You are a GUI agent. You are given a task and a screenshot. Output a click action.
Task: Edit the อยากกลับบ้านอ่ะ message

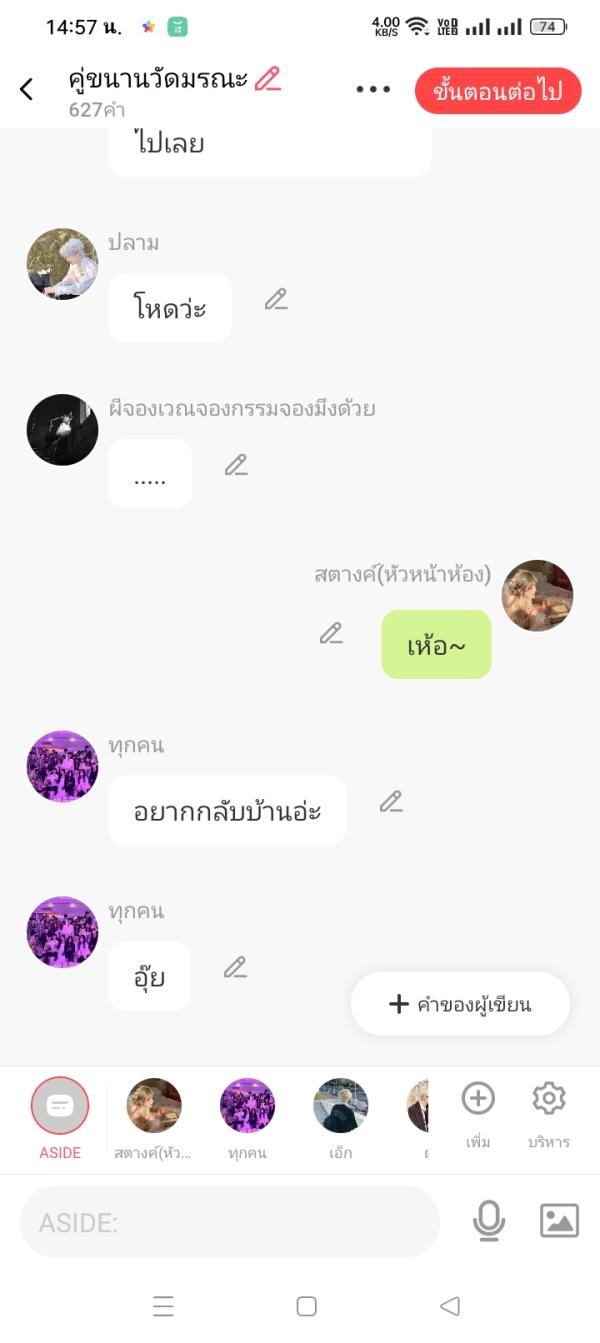pos(391,802)
